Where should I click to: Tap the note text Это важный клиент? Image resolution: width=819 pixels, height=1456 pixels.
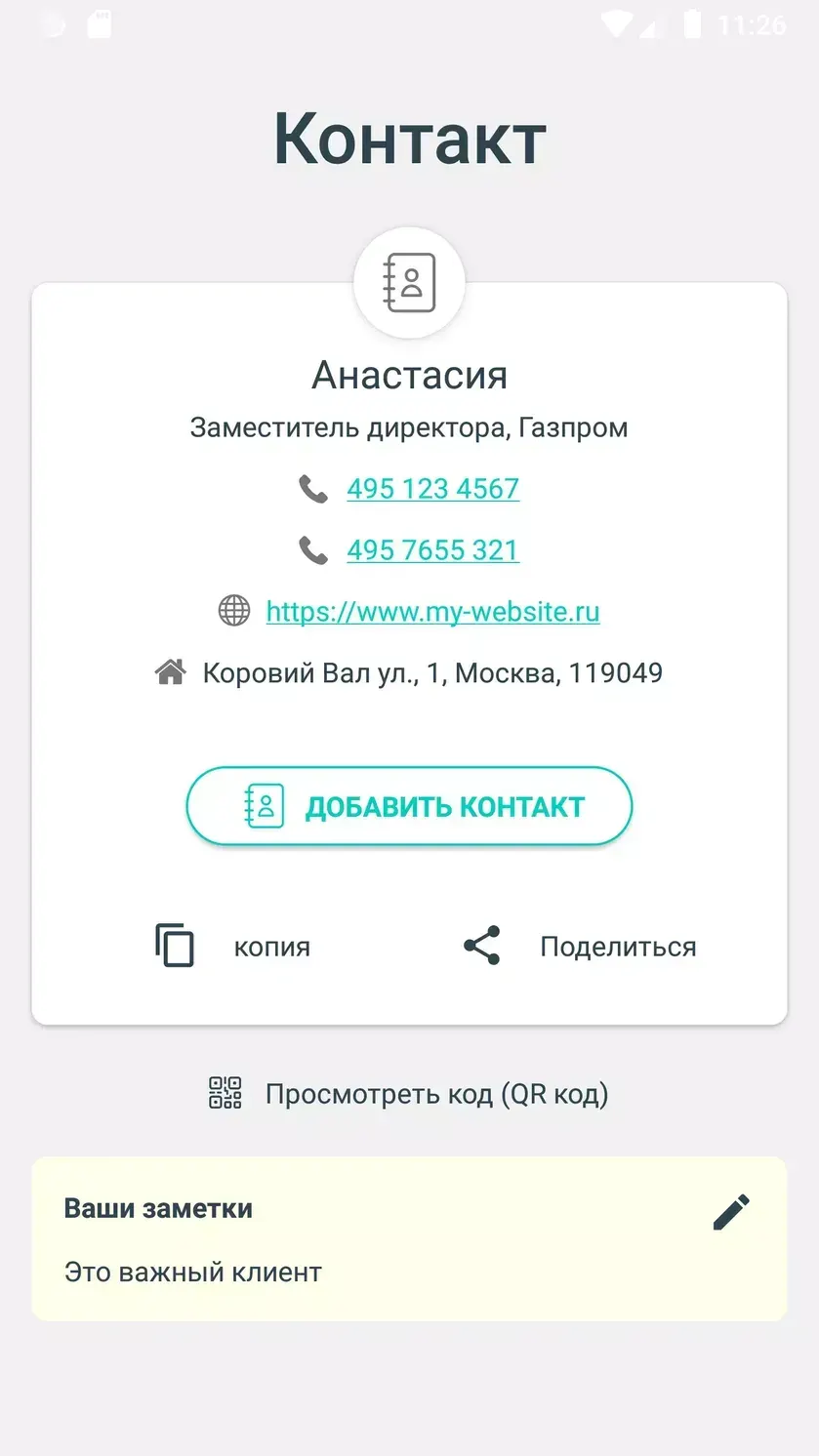(x=191, y=1272)
